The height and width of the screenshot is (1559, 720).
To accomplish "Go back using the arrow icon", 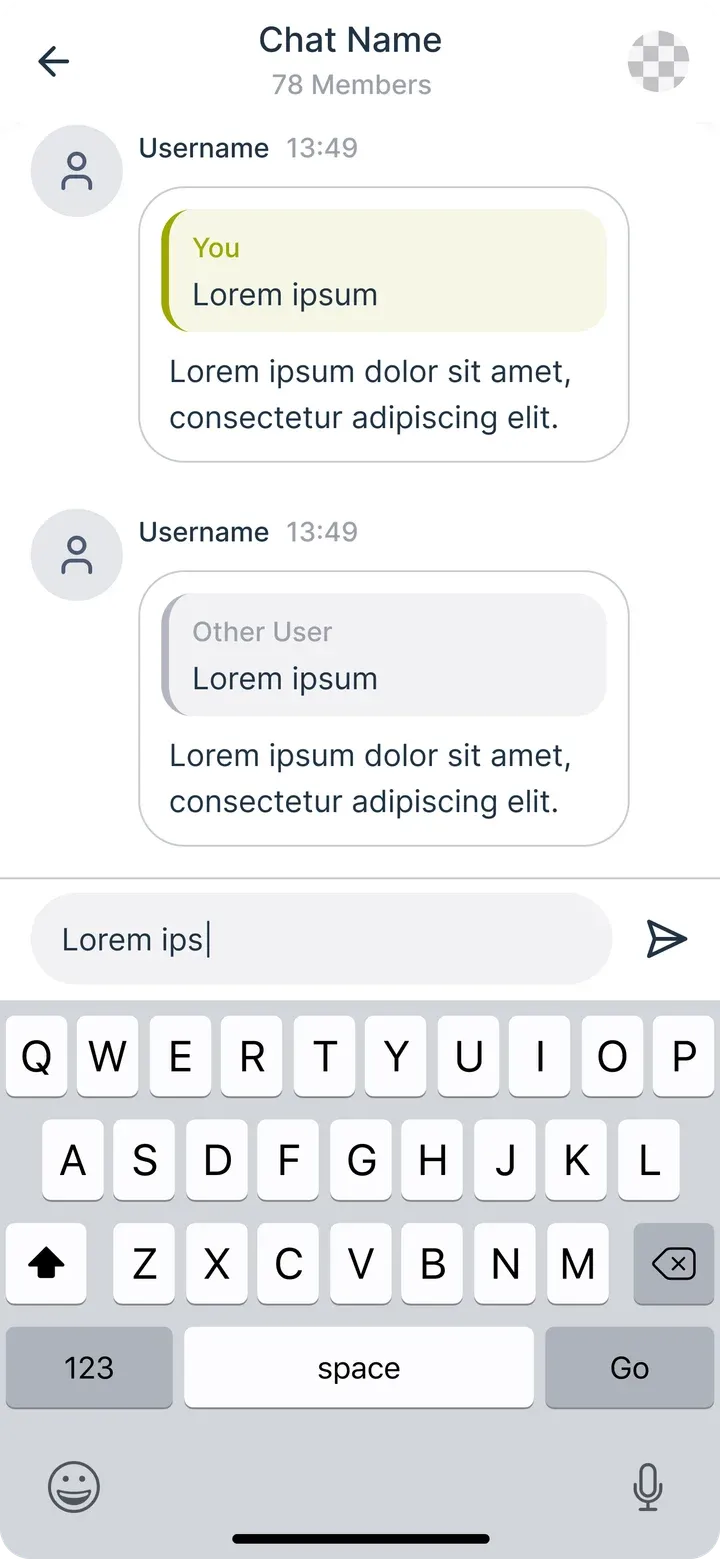I will coord(54,62).
